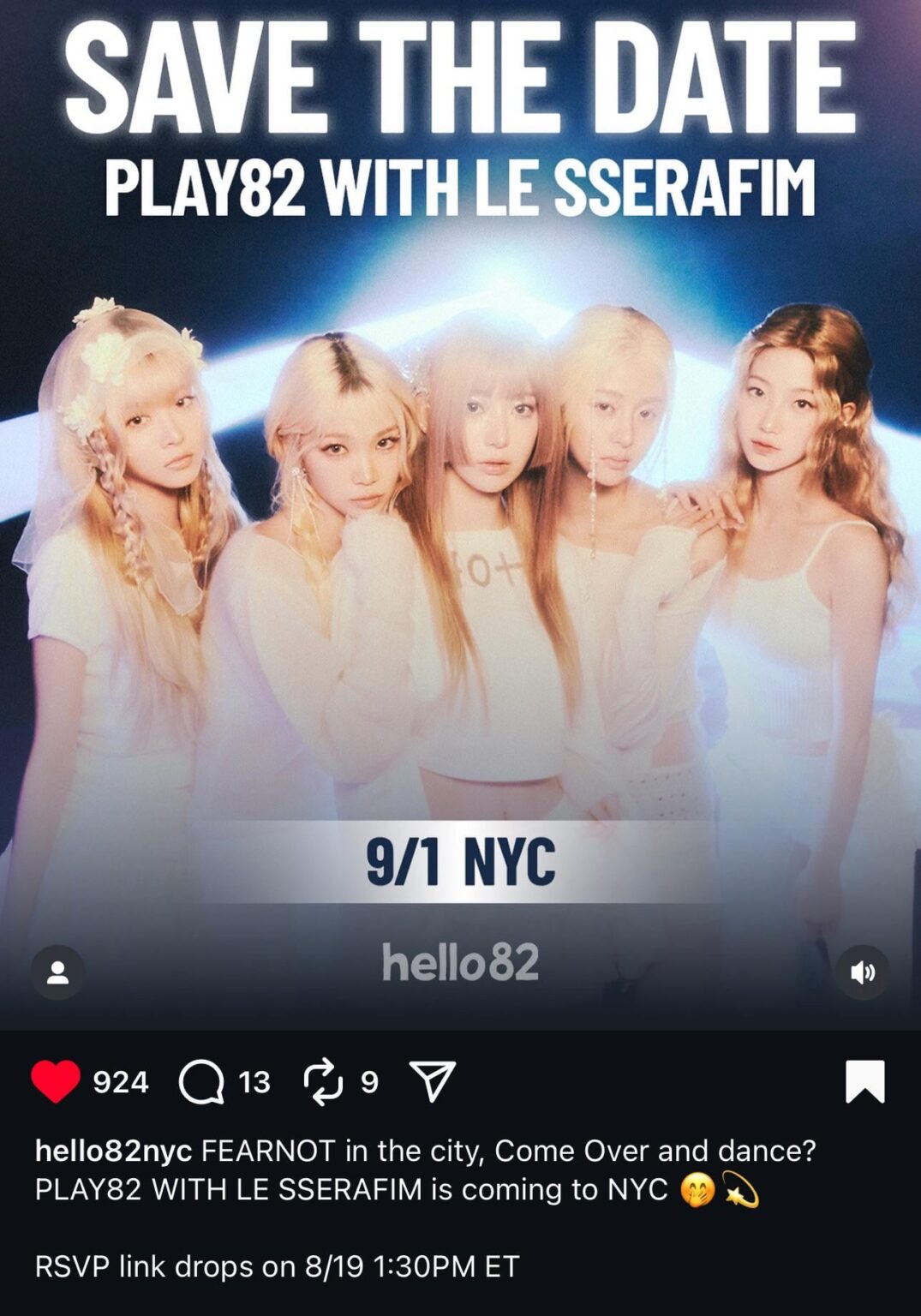View tagged people on the video

tap(57, 972)
